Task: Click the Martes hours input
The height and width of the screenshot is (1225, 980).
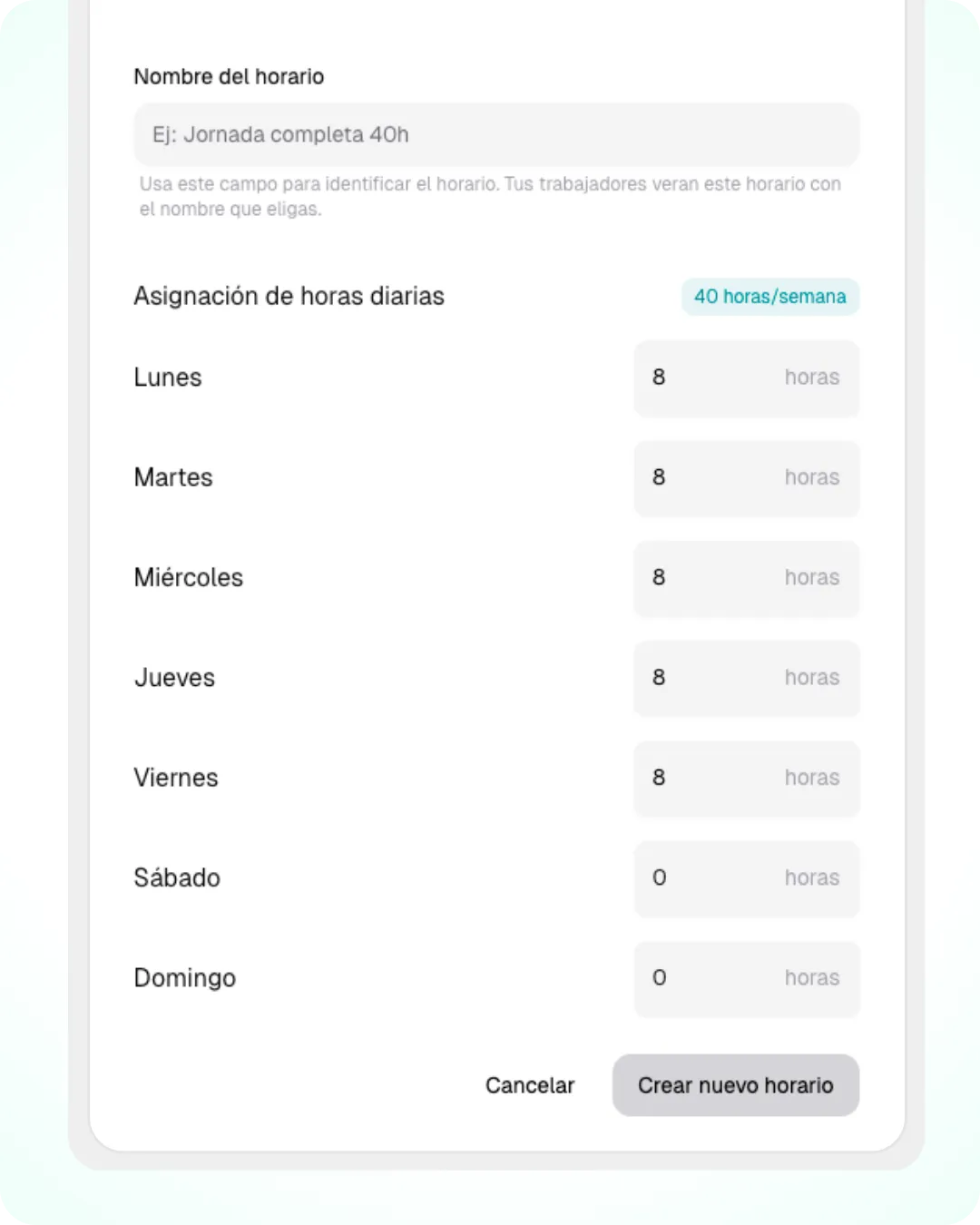Action: [x=746, y=478]
